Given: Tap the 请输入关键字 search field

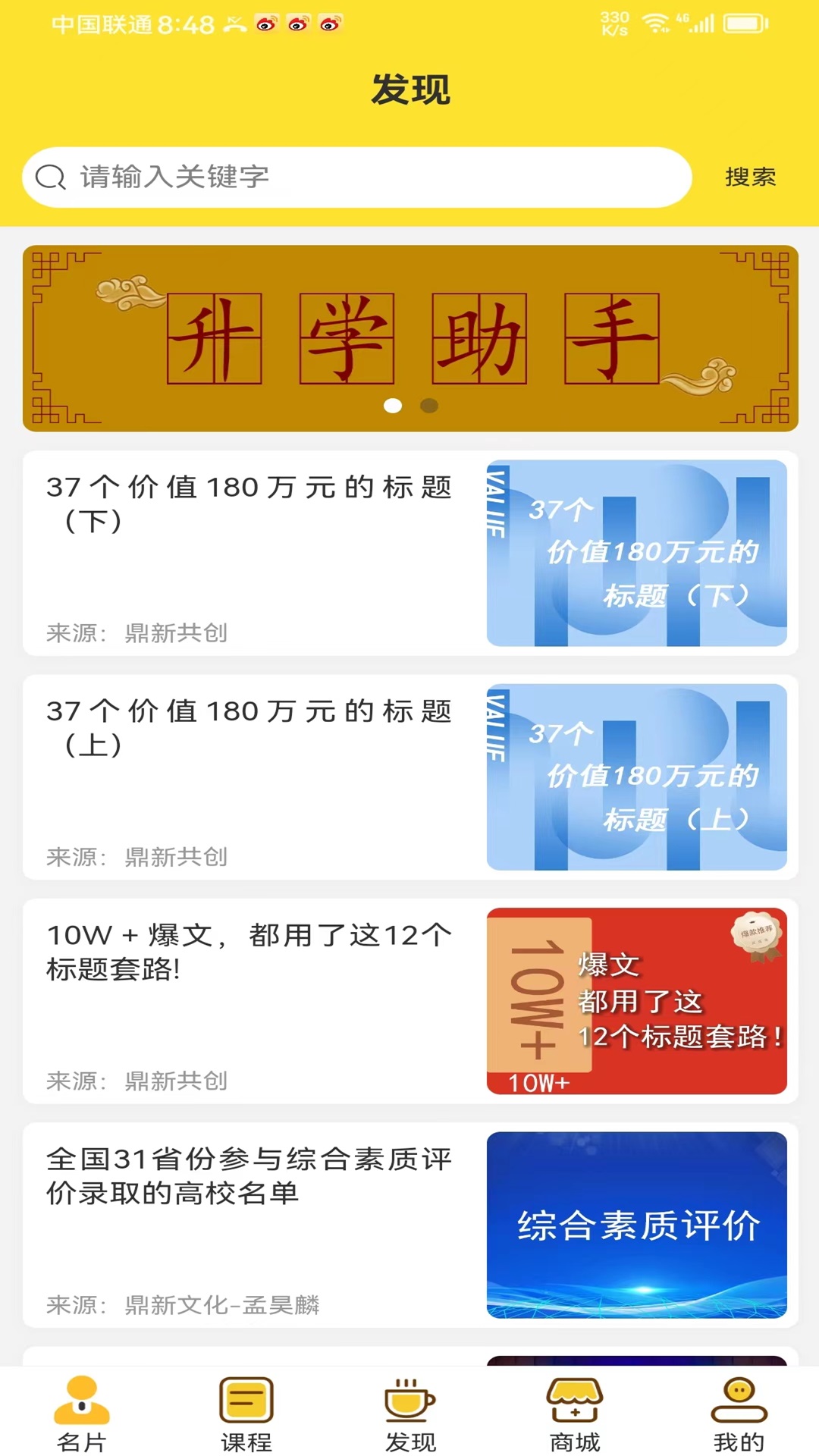Looking at the screenshot, I should pyautogui.click(x=356, y=177).
